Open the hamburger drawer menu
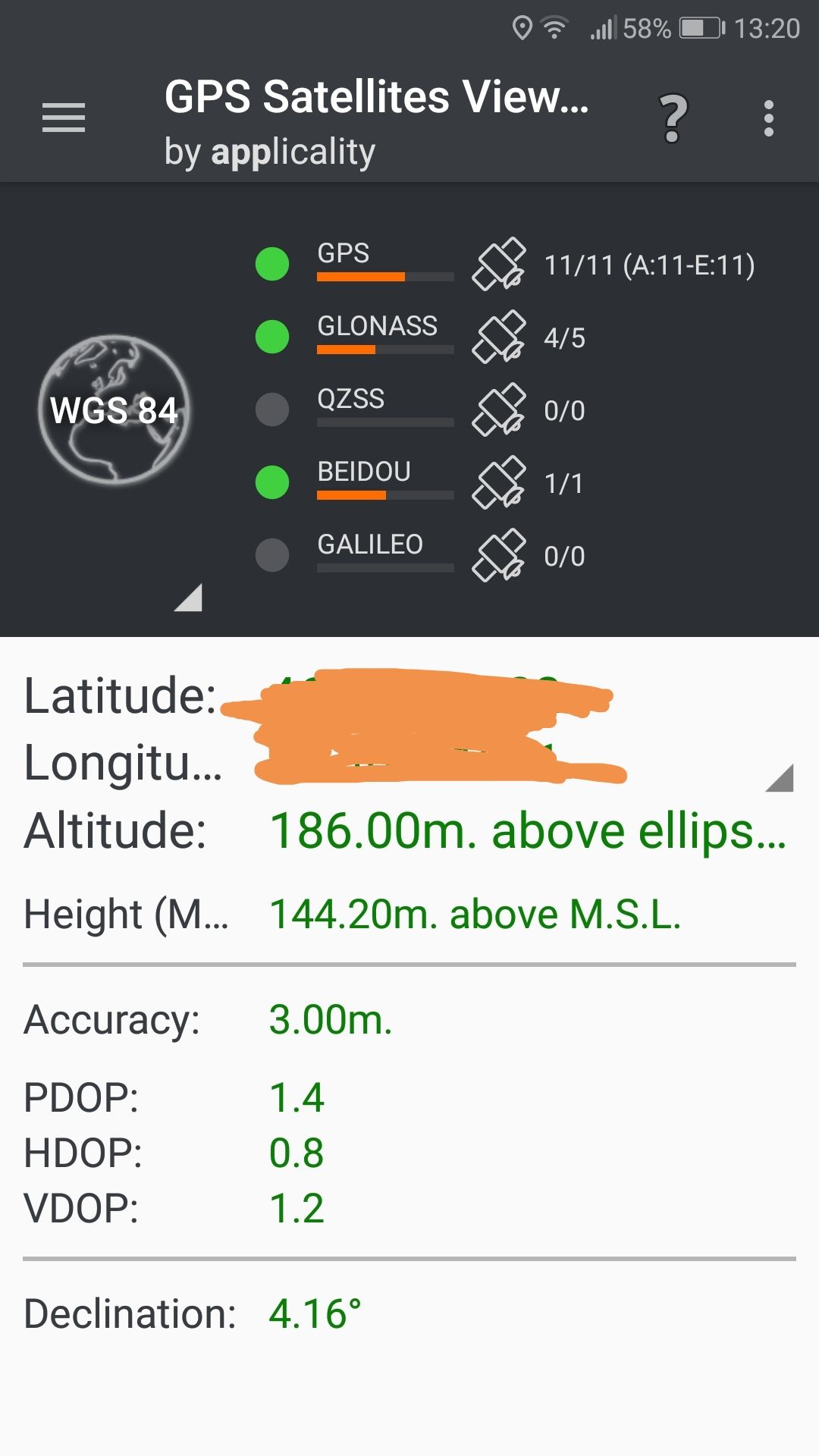Viewport: 819px width, 1456px height. pos(64,118)
